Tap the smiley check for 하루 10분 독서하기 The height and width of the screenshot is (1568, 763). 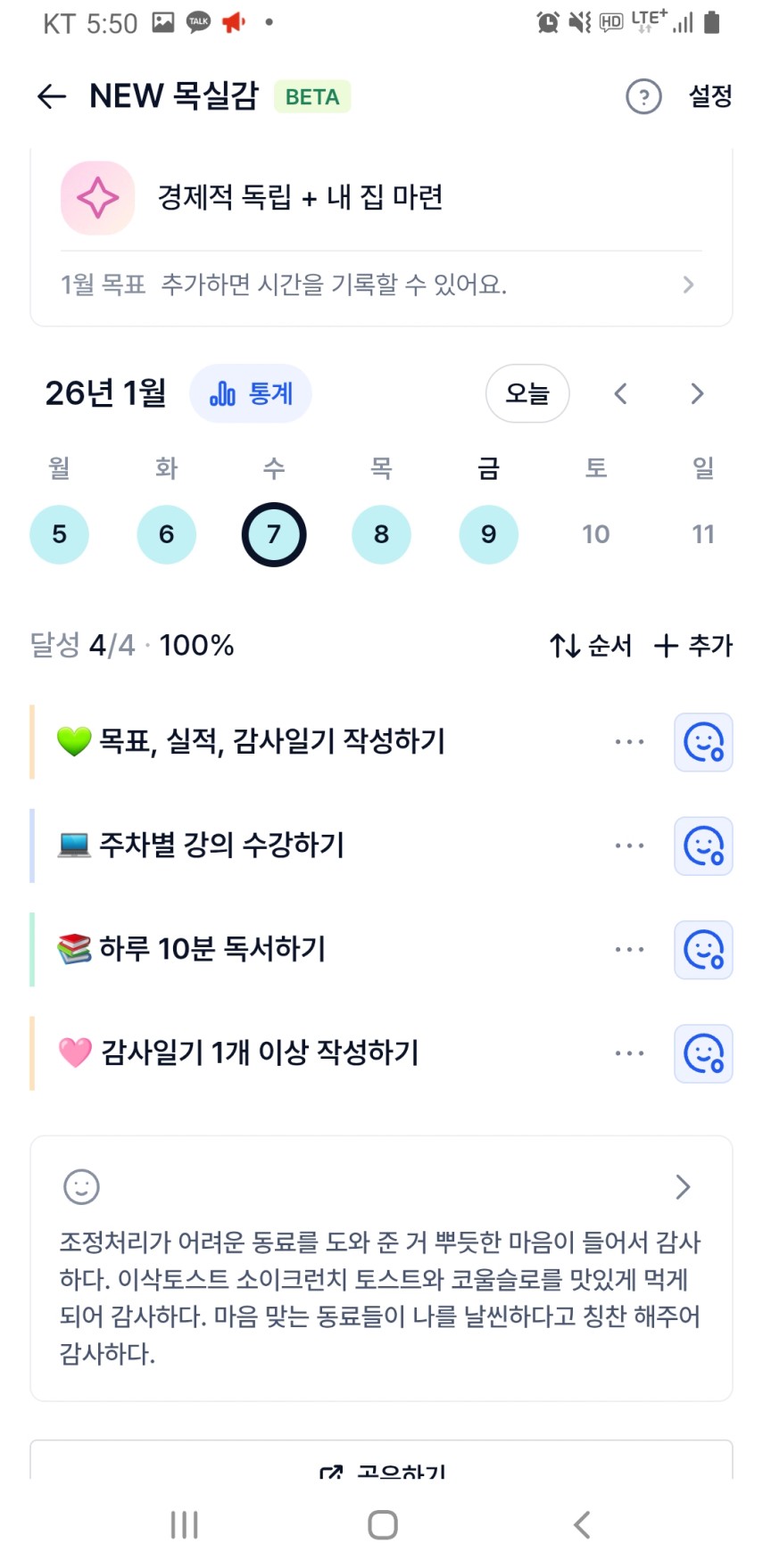[x=703, y=950]
